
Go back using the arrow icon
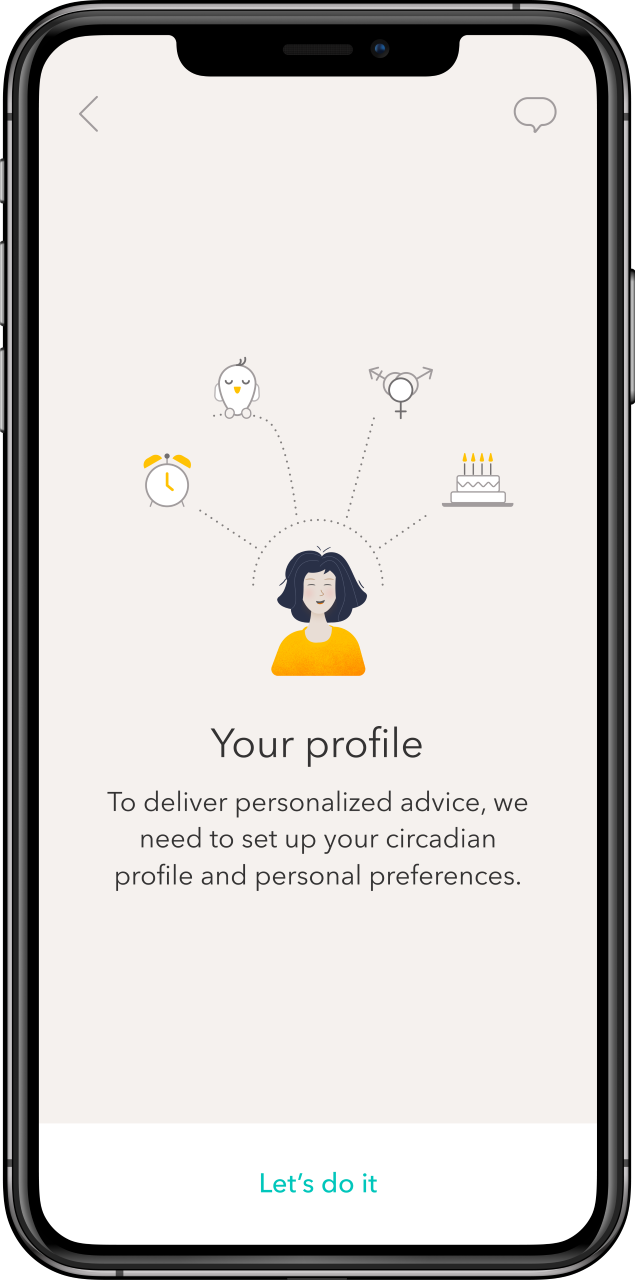(89, 114)
